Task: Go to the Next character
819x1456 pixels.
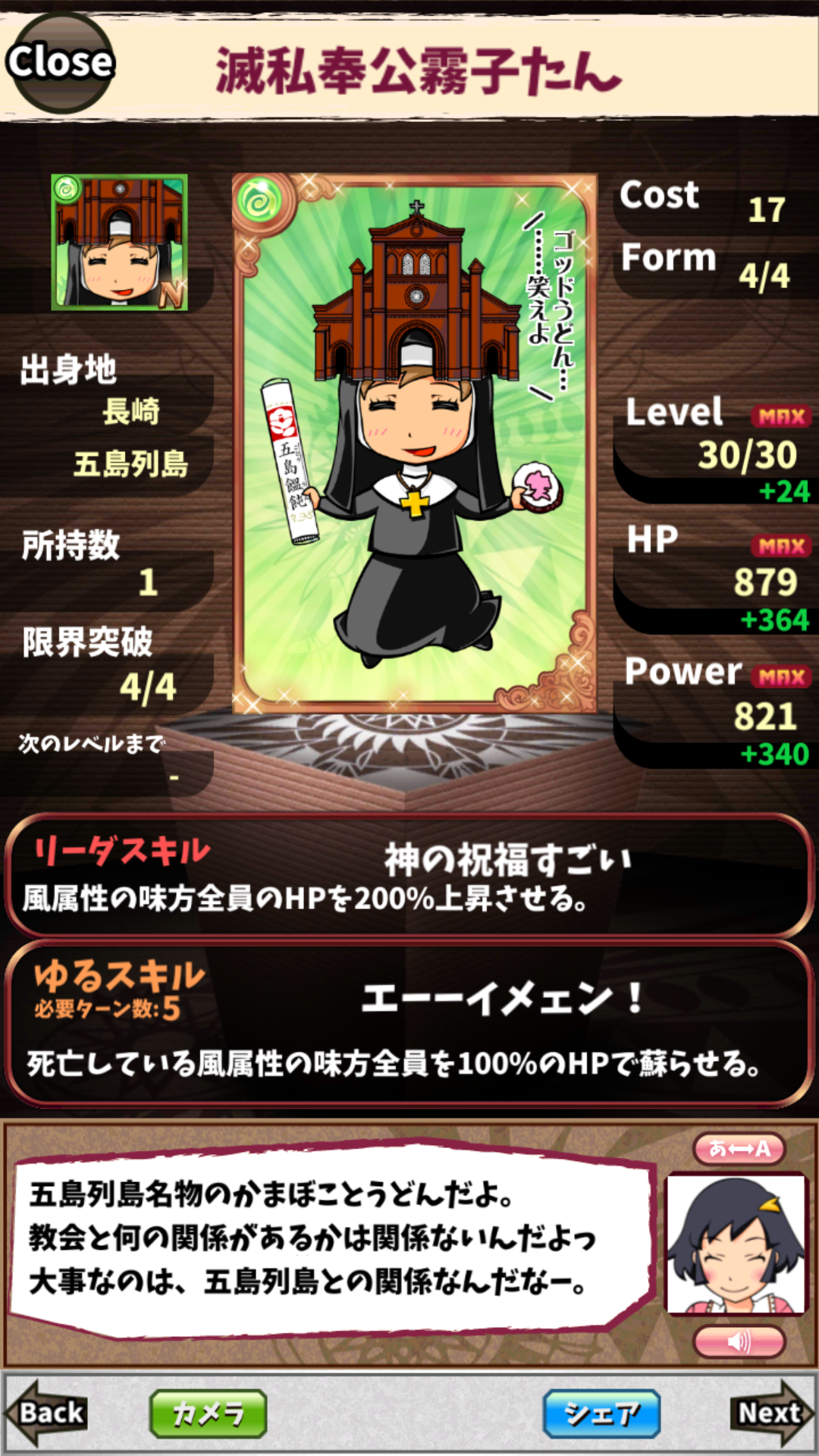Action: click(770, 1413)
